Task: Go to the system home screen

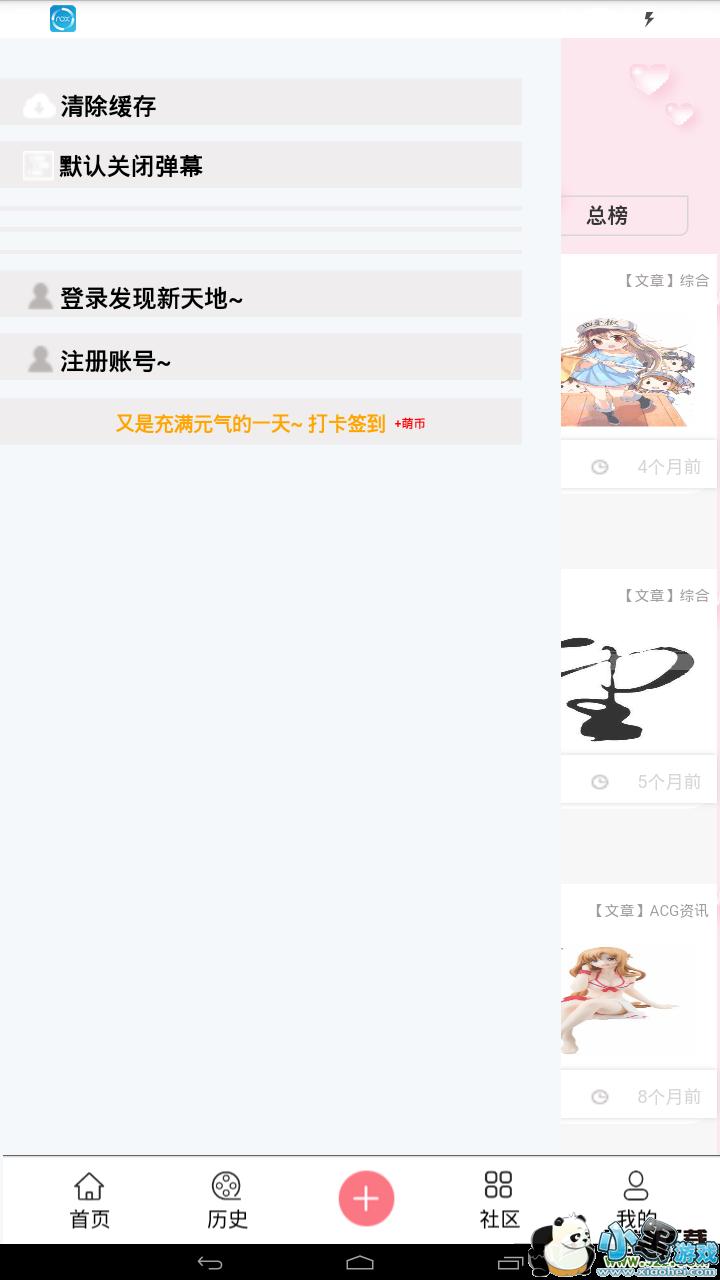Action: (360, 1262)
